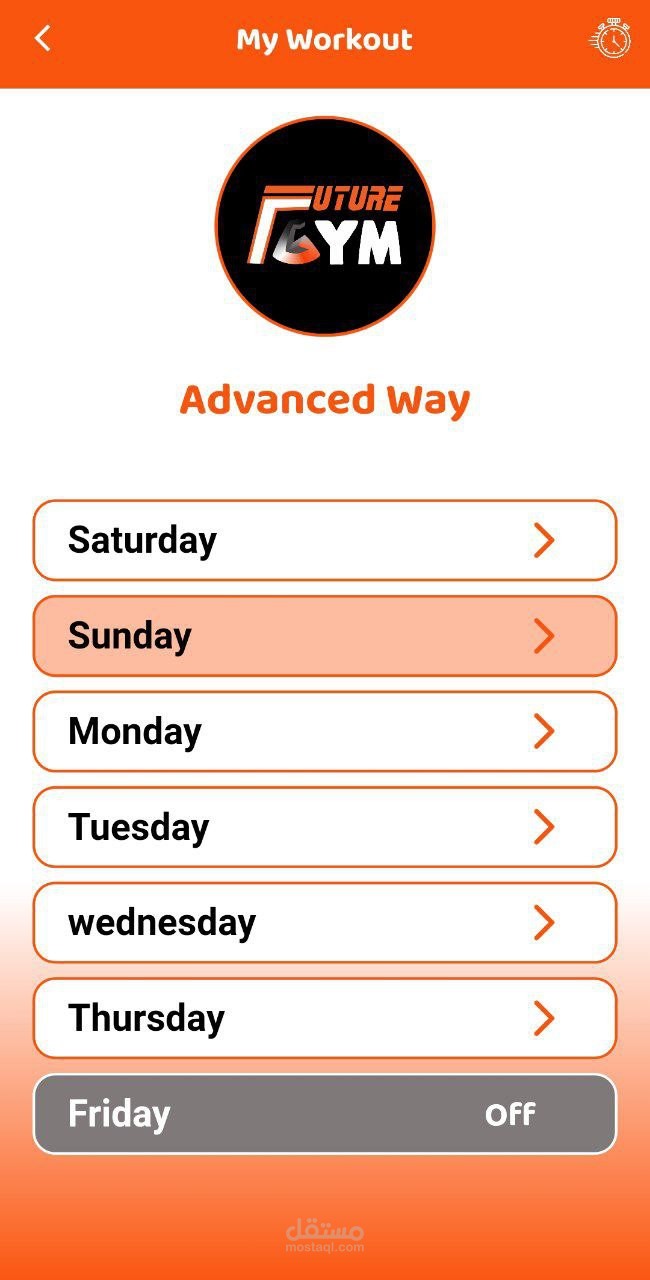
Task: Tap the Friday Off row
Action: click(325, 1114)
